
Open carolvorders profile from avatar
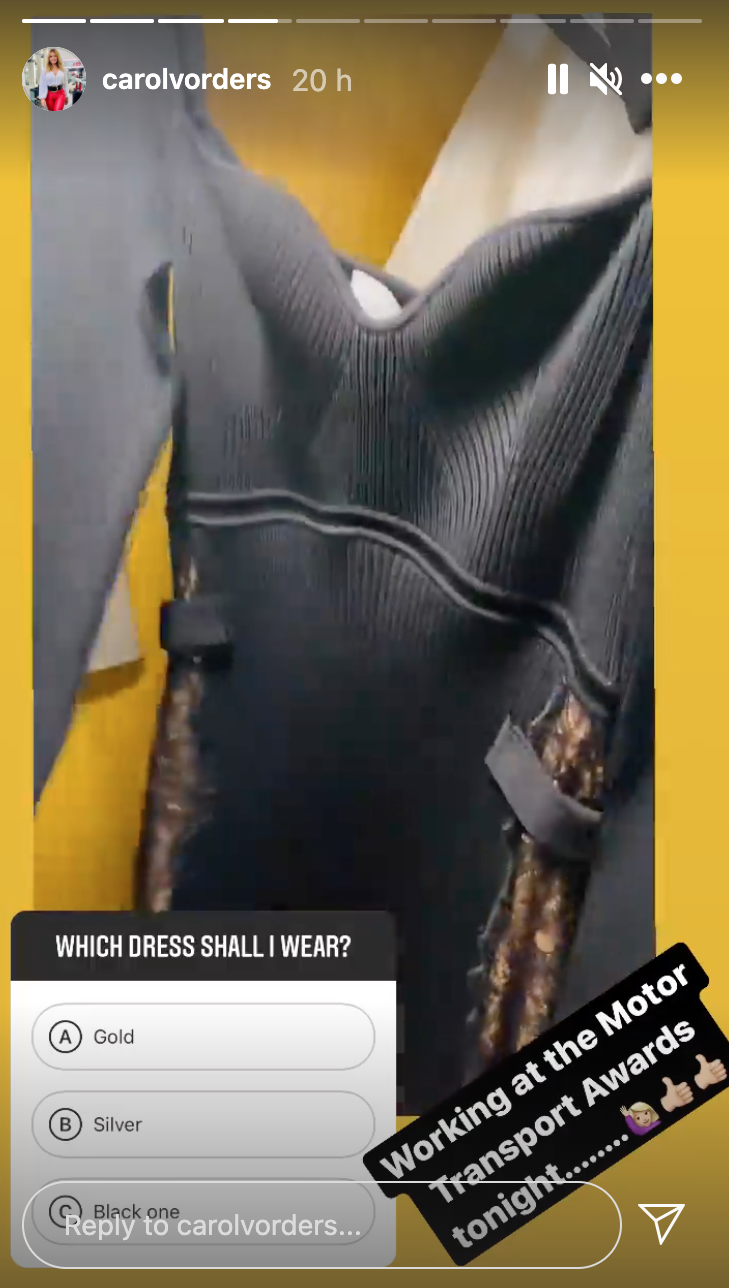point(54,79)
